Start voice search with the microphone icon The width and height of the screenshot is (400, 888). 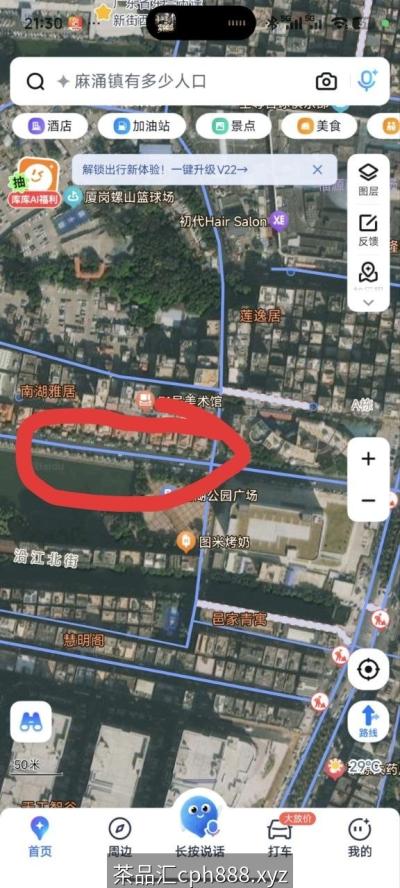point(367,82)
